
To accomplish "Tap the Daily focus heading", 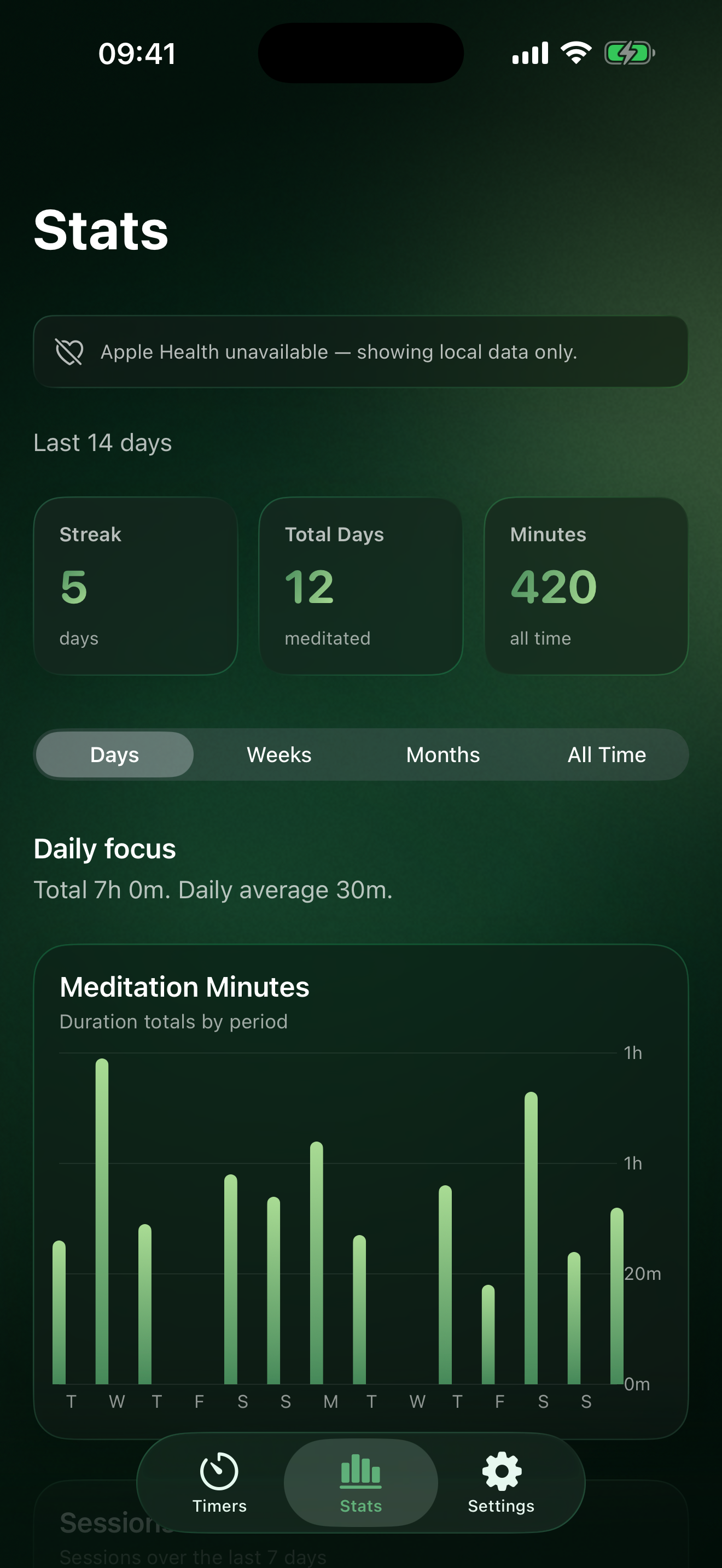I will pos(104,849).
